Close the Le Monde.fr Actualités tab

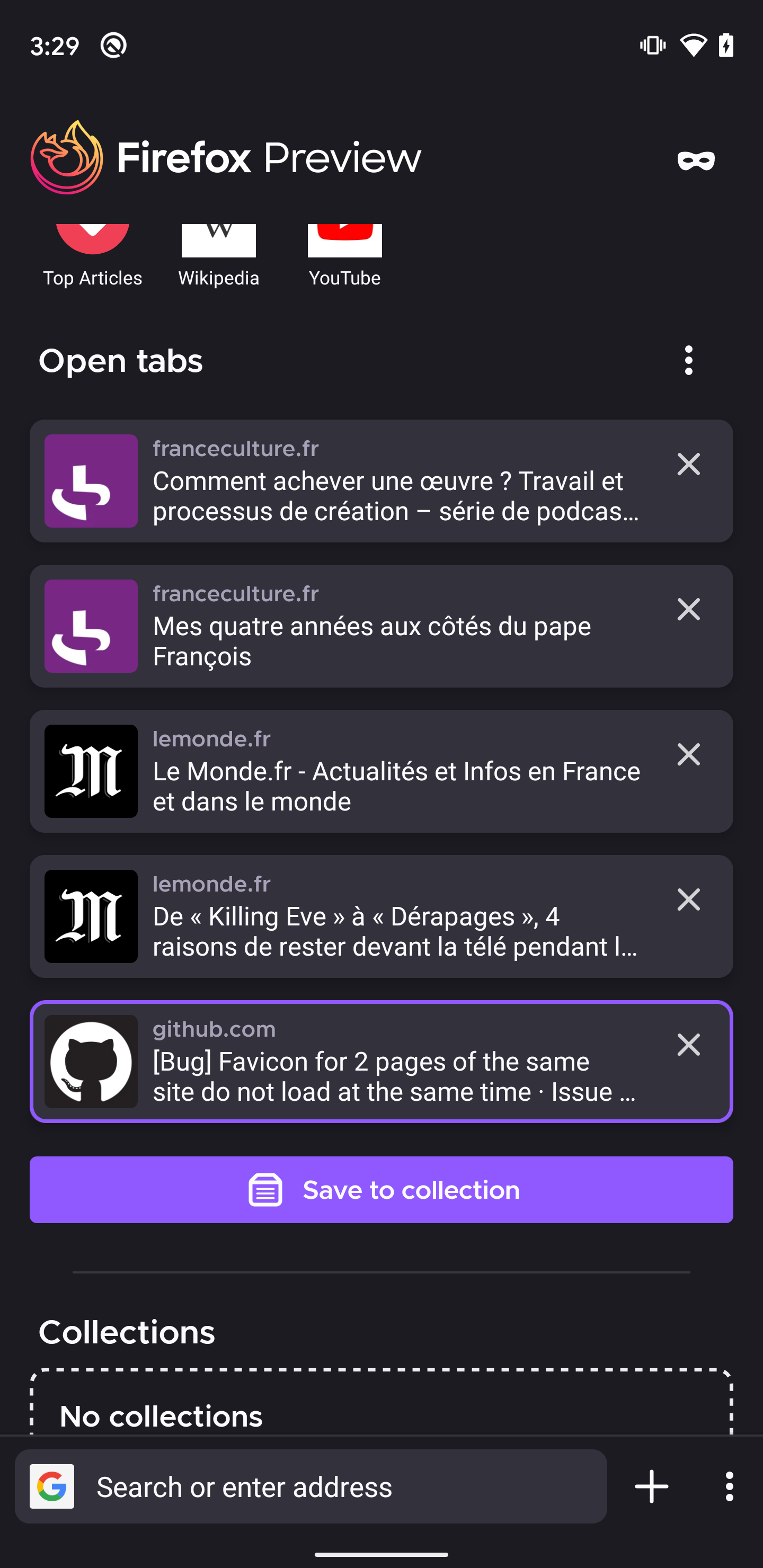689,755
